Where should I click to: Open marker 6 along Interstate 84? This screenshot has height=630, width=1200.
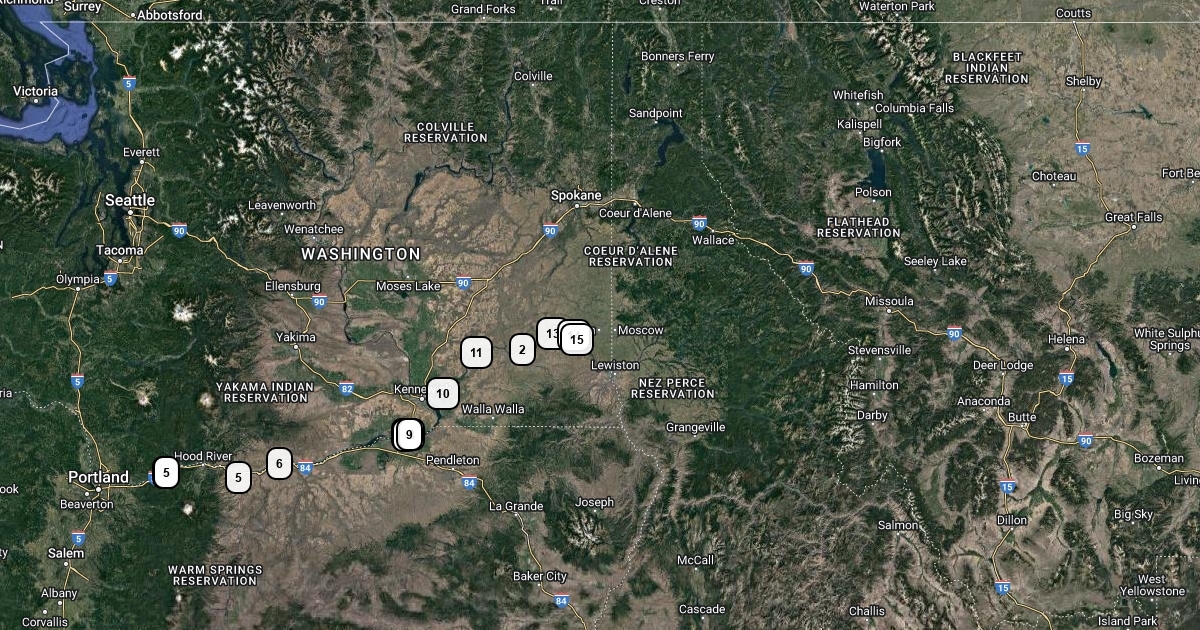(280, 463)
